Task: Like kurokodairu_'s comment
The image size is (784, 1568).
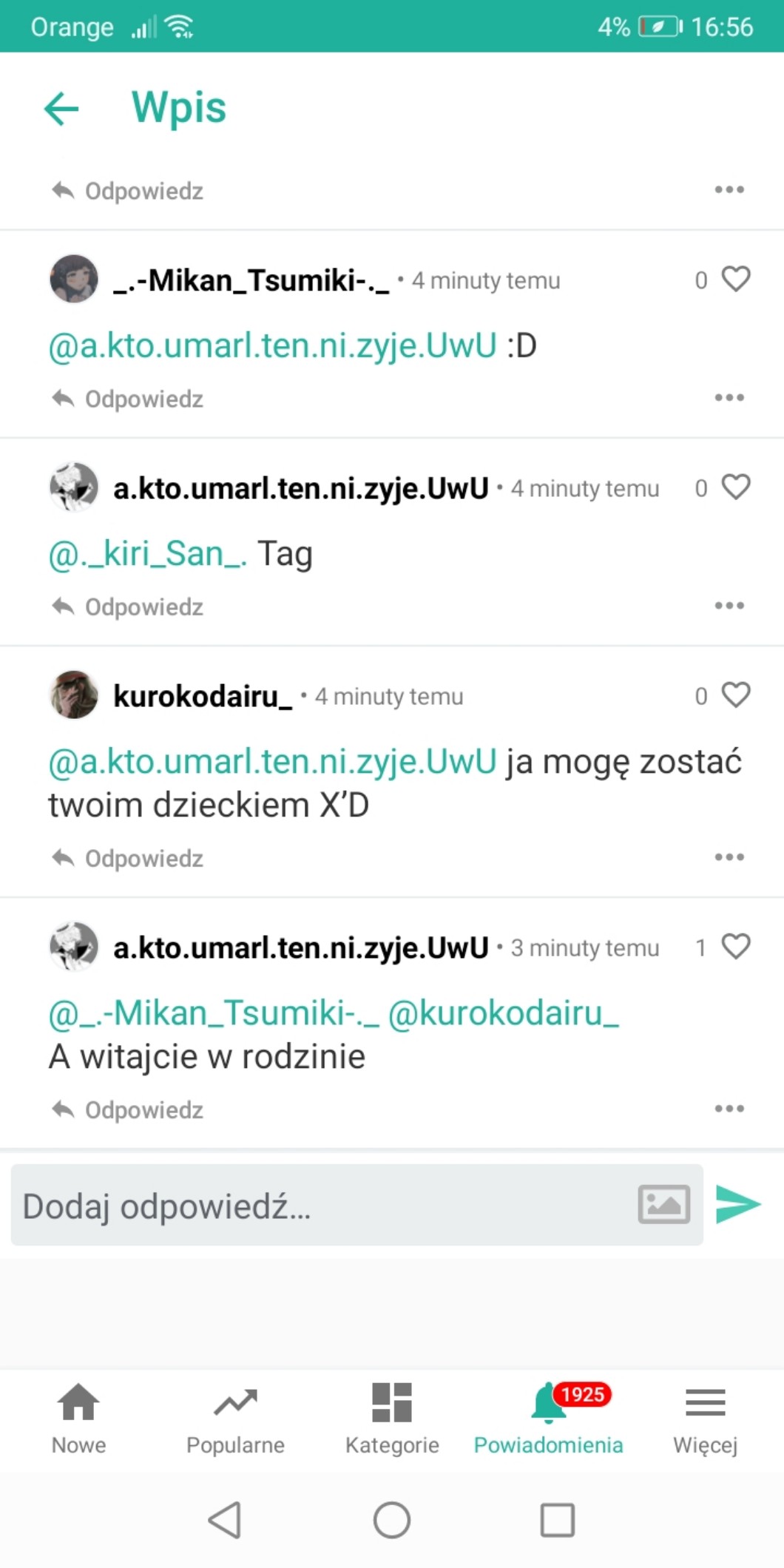Action: (x=735, y=695)
